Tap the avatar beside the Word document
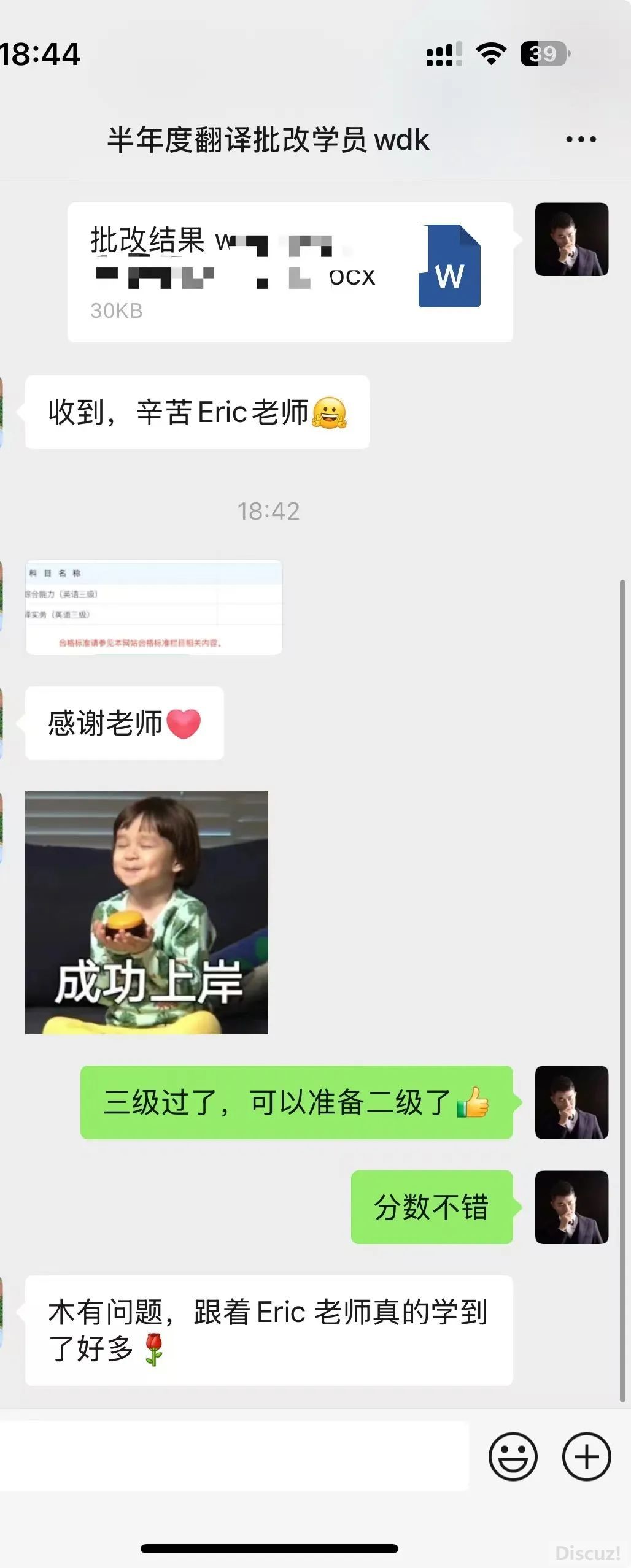 [571, 239]
